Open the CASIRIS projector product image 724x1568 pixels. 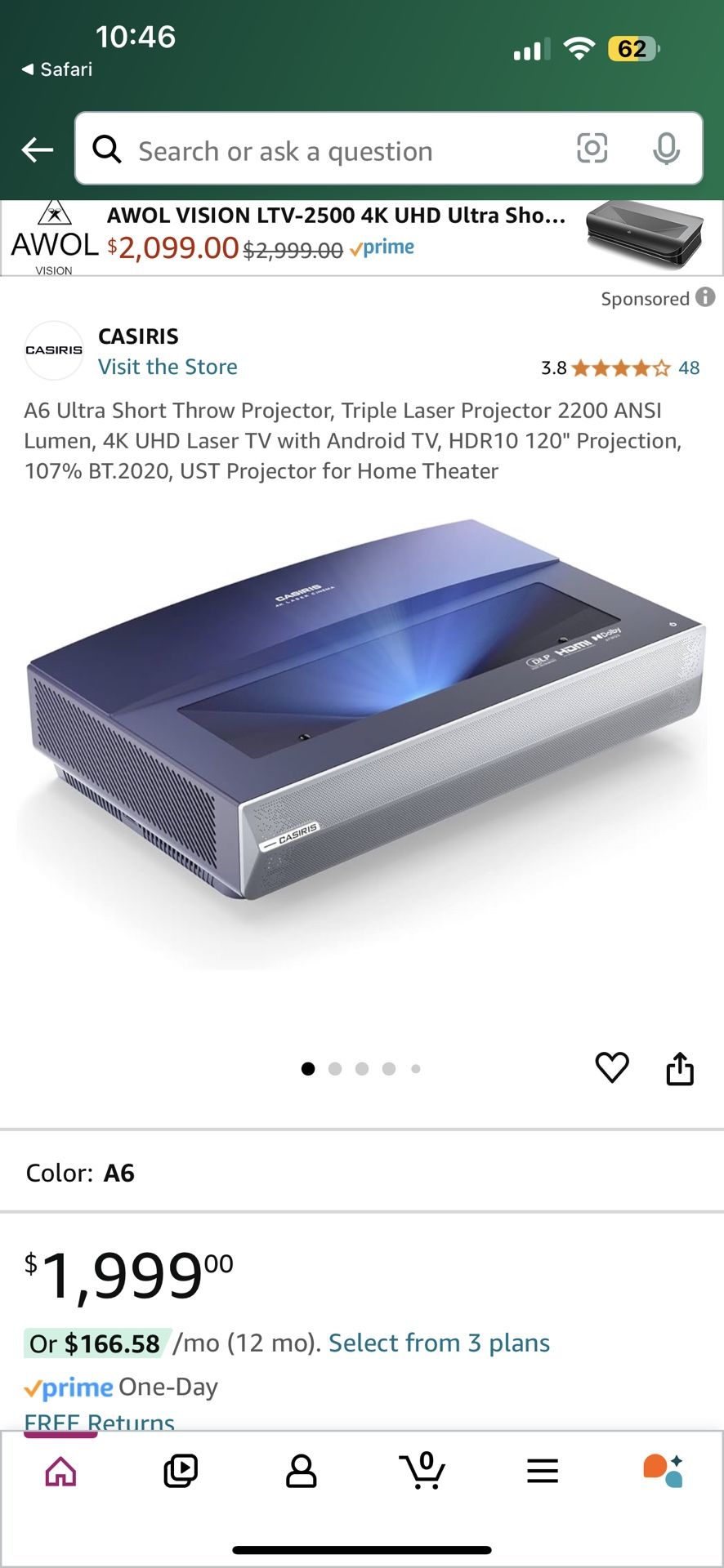click(x=362, y=735)
